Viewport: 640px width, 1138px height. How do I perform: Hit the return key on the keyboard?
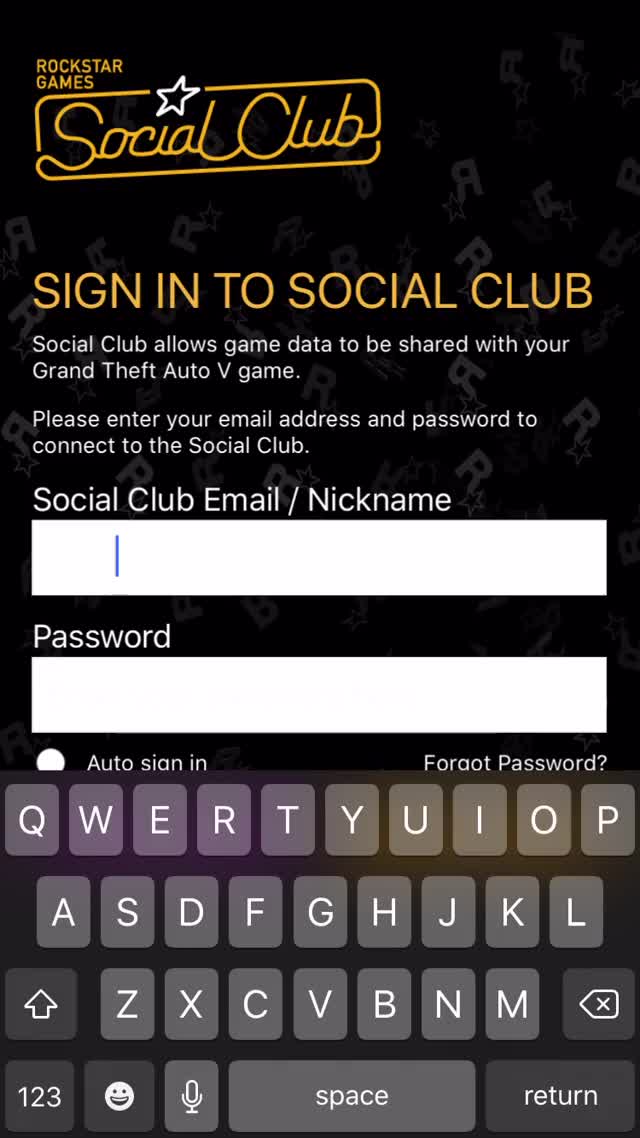tap(560, 1096)
